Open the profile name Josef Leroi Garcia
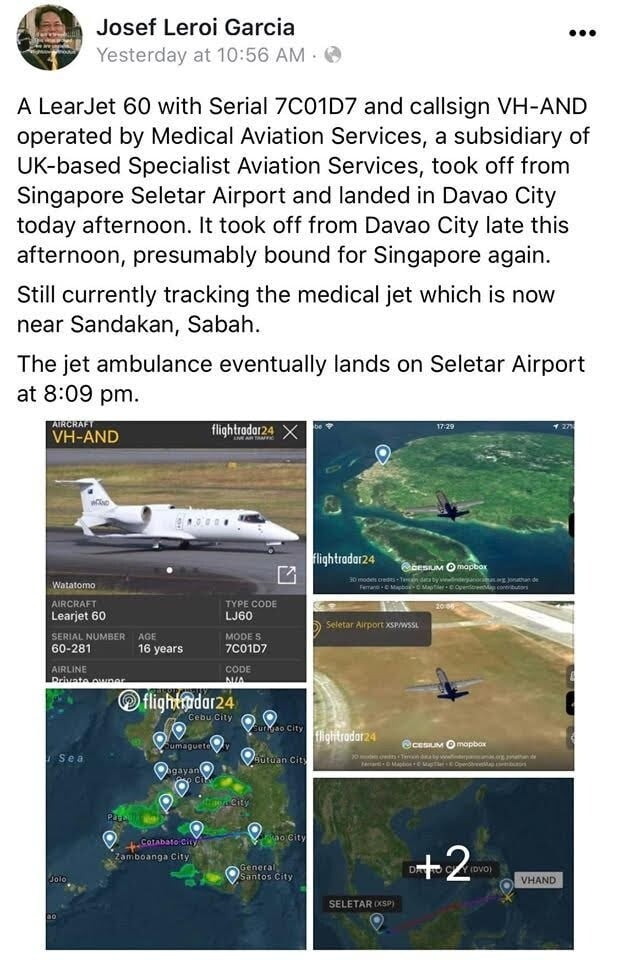The image size is (619, 960). point(195,27)
